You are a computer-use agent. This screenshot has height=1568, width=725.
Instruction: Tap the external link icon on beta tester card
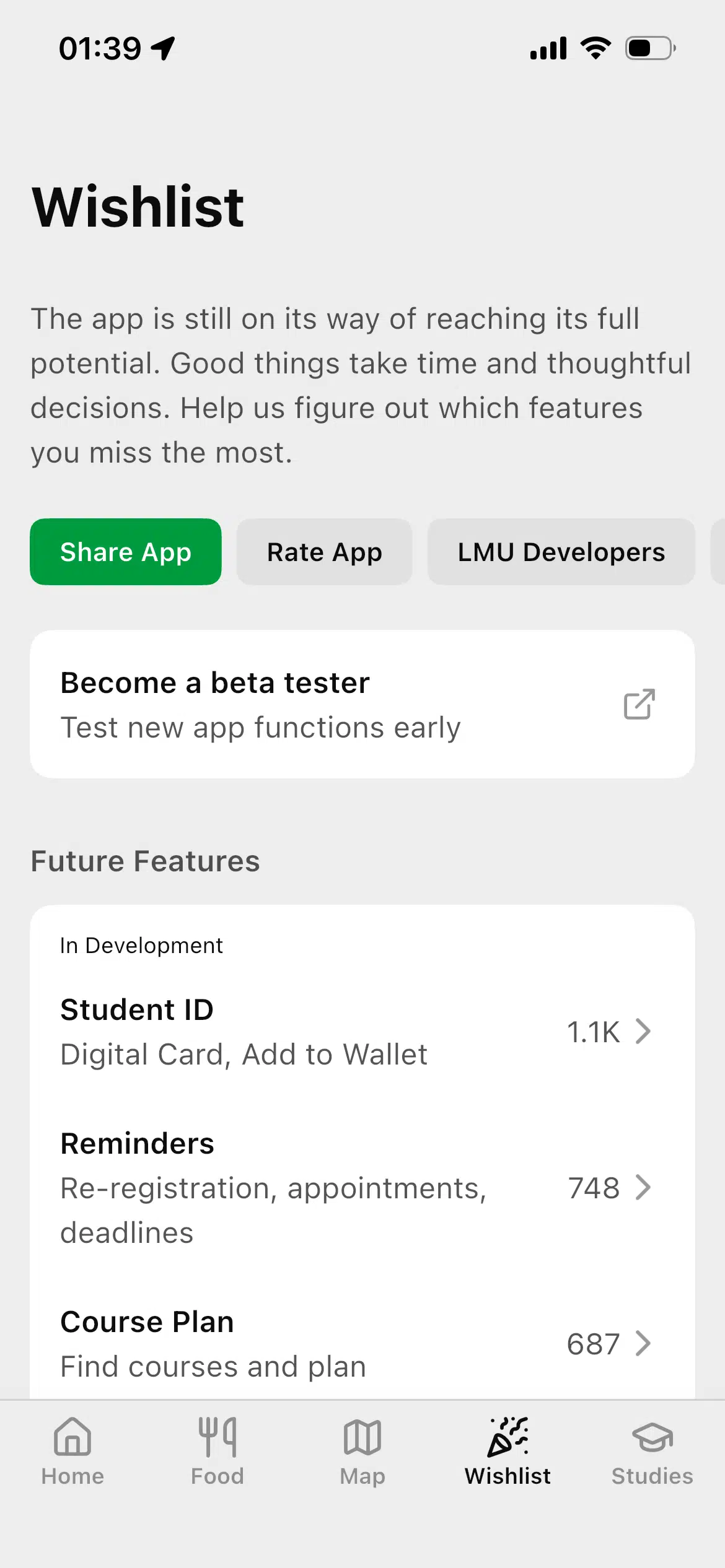[639, 704]
